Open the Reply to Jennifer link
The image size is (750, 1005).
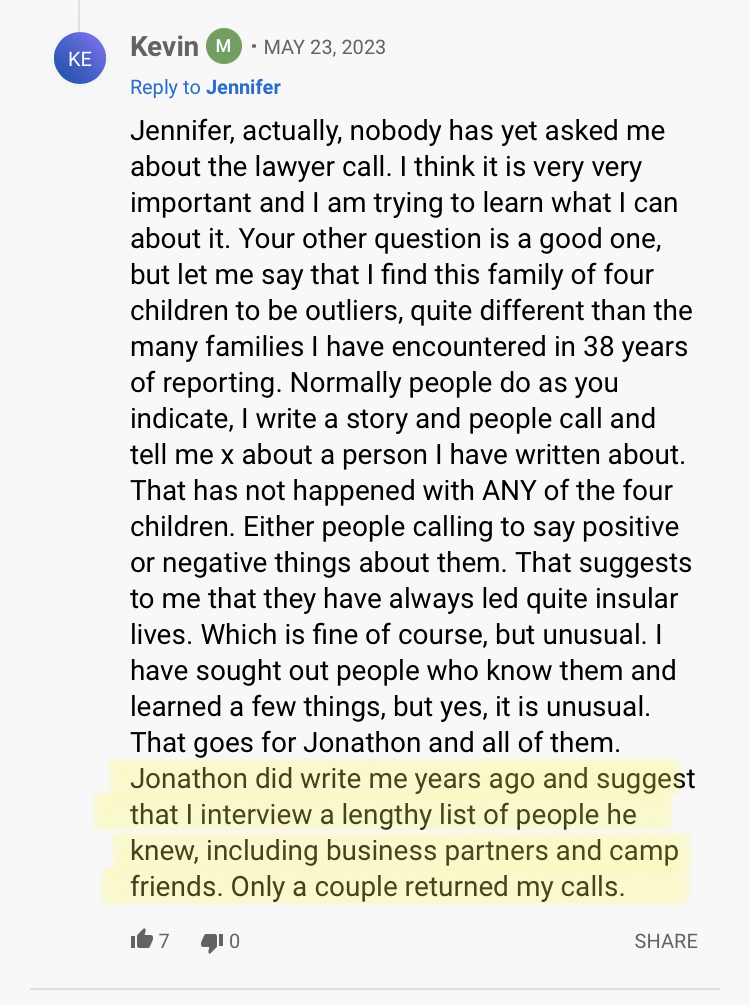click(205, 87)
